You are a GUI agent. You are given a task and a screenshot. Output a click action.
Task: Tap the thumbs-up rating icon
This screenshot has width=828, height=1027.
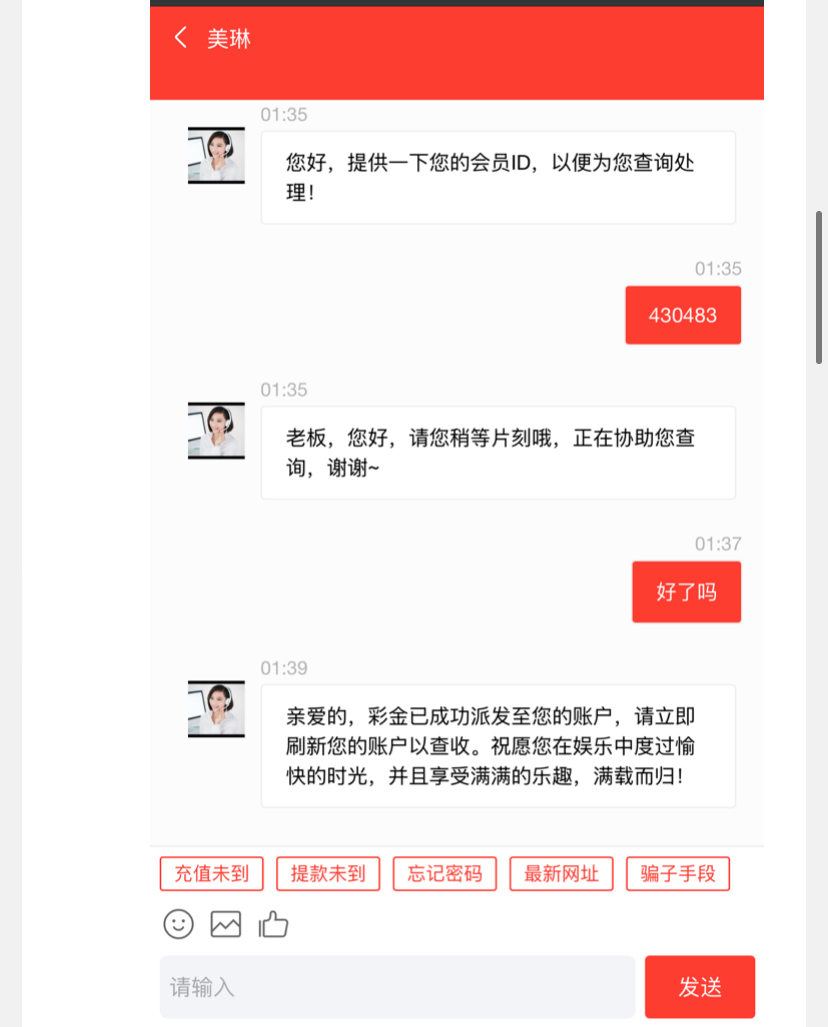point(273,924)
